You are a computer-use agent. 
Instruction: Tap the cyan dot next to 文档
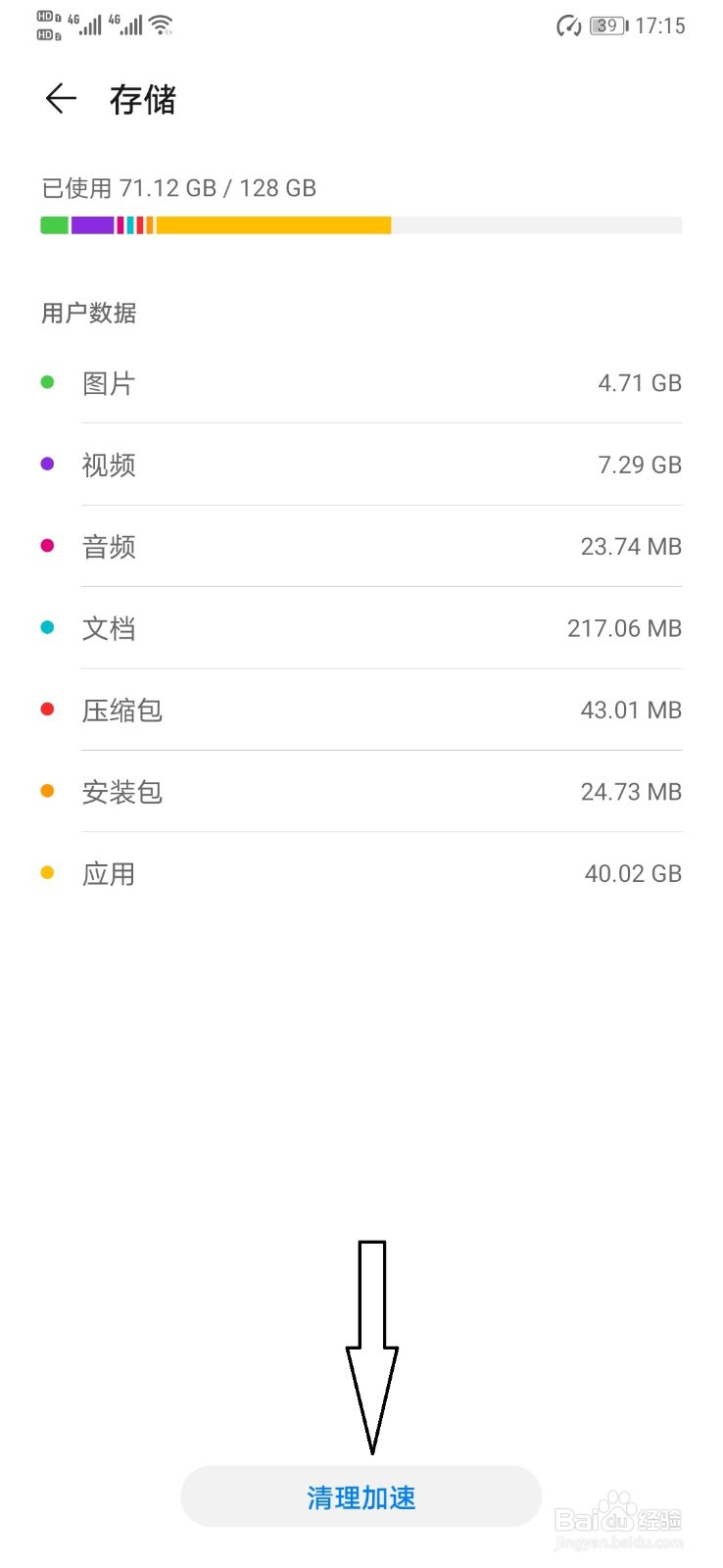coord(47,627)
